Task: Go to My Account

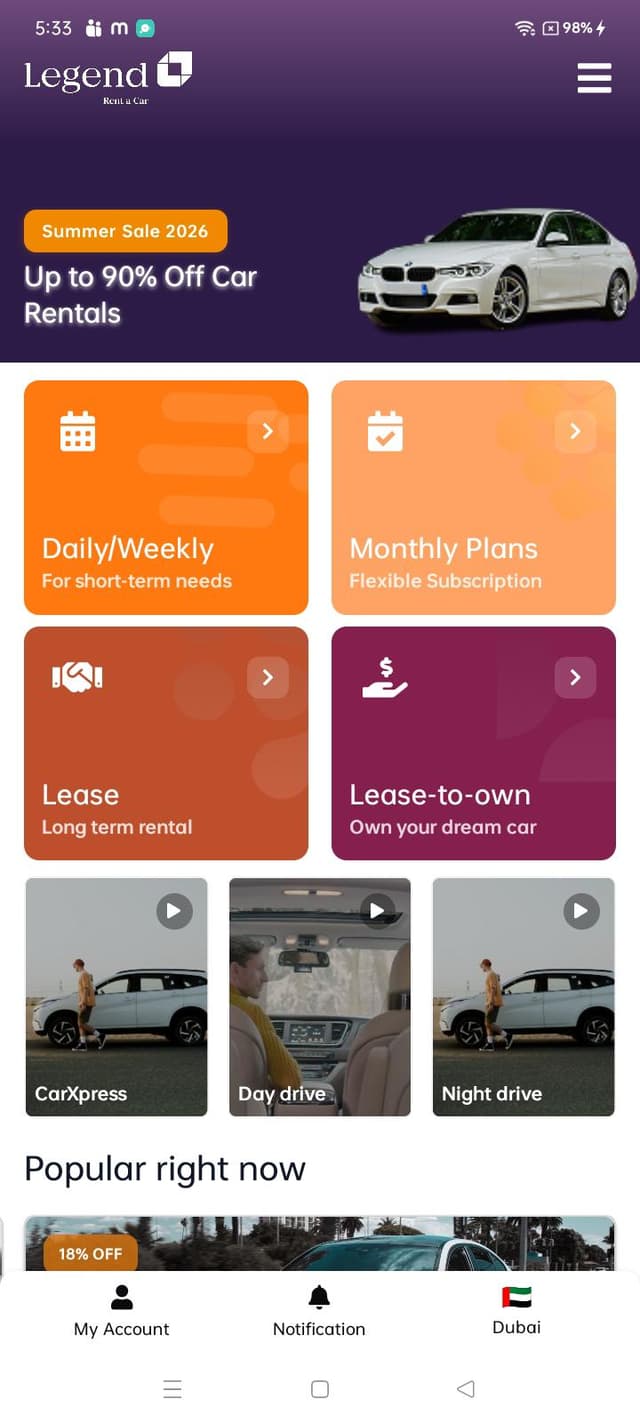Action: pos(122,1311)
